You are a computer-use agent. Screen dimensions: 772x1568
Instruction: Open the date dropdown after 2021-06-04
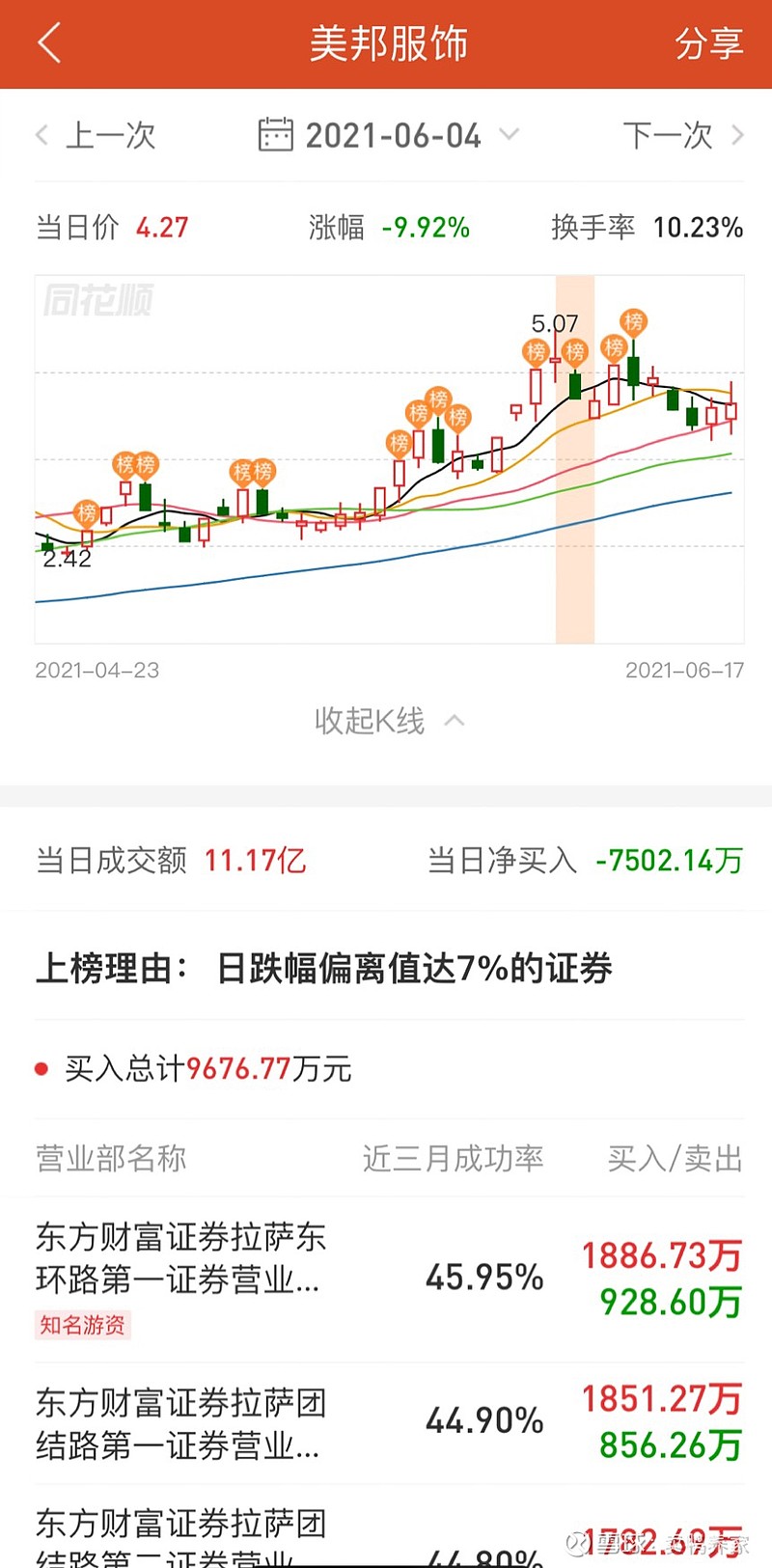click(x=510, y=136)
